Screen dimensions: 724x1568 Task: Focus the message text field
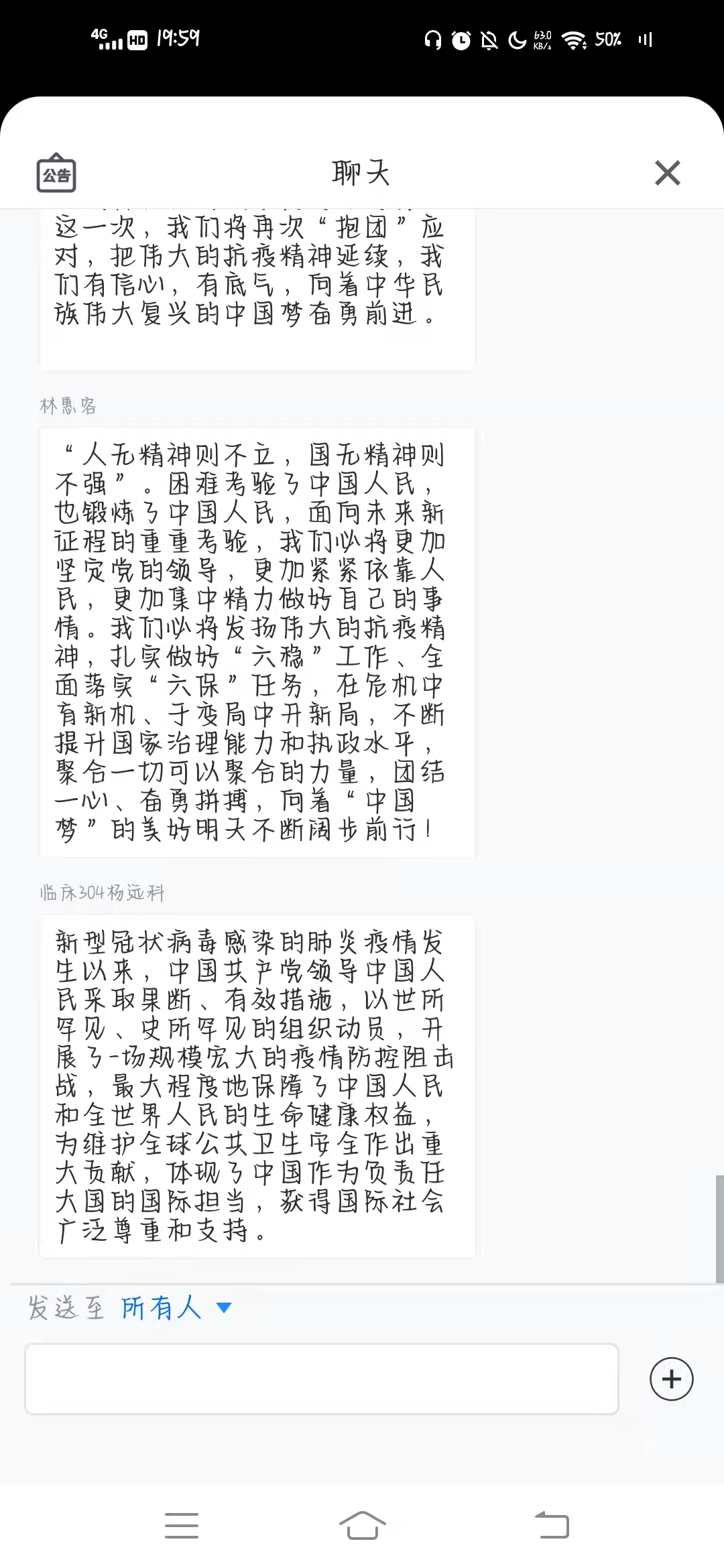[x=321, y=1379]
